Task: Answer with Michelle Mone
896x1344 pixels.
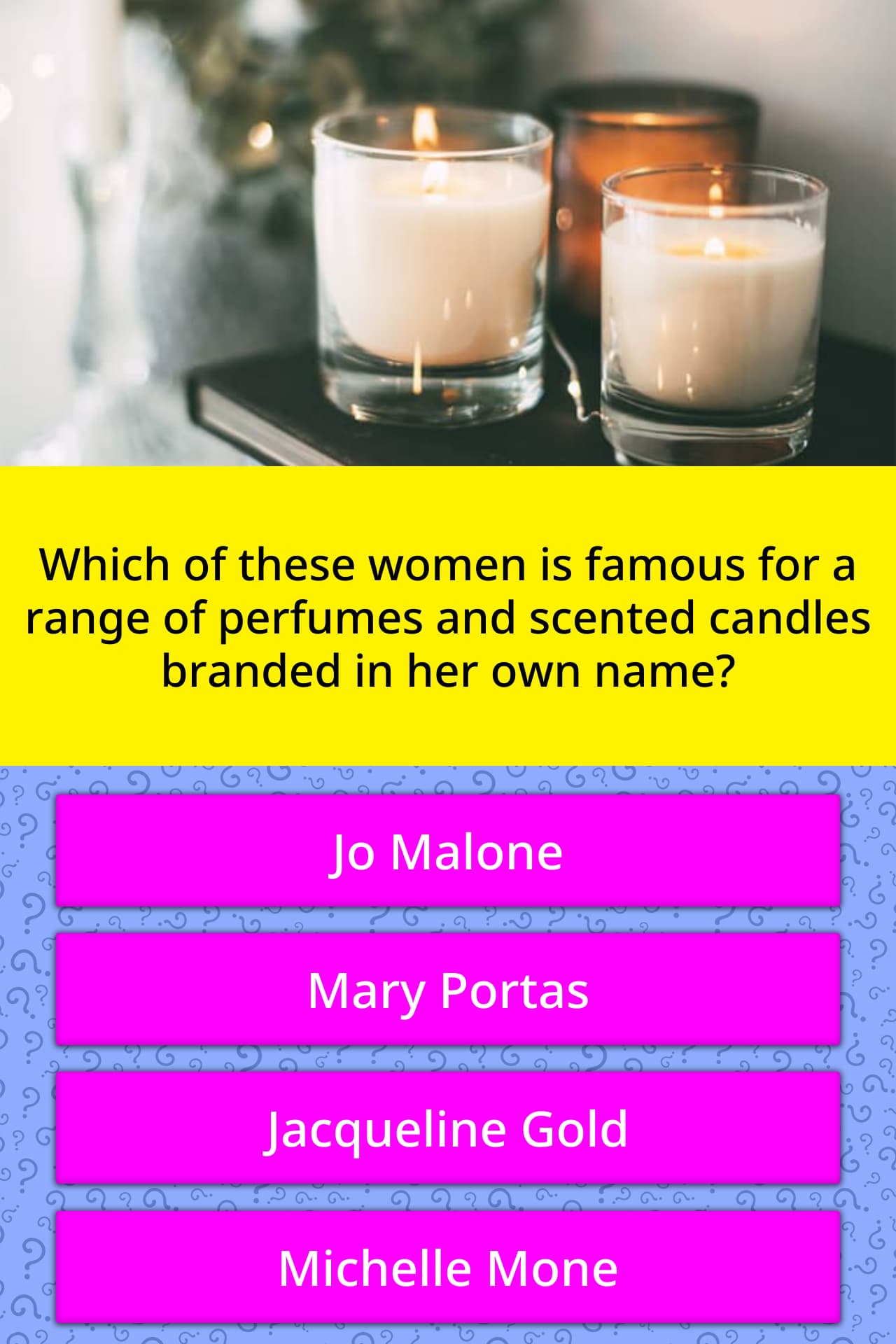Action: (448, 1266)
